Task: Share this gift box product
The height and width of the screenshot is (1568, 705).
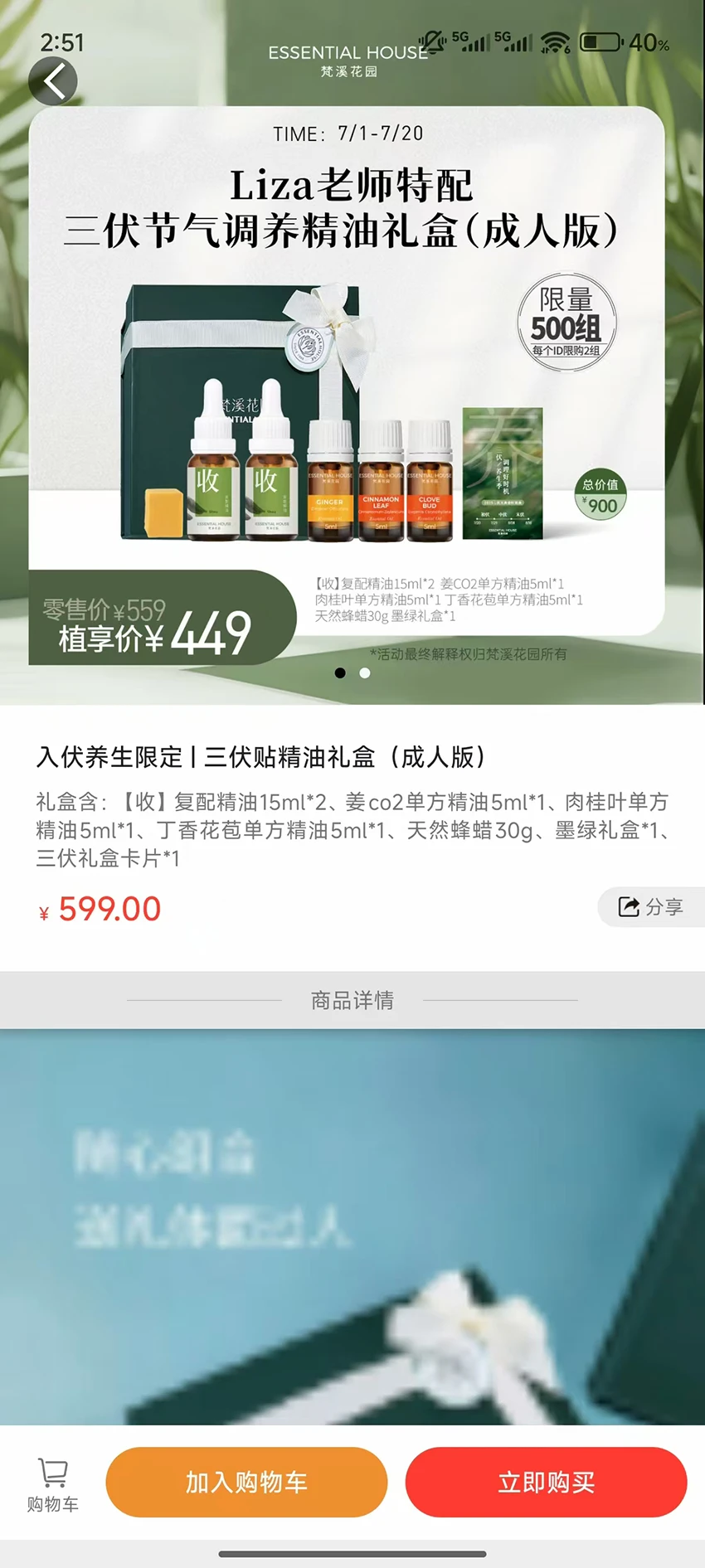Action: [651, 906]
